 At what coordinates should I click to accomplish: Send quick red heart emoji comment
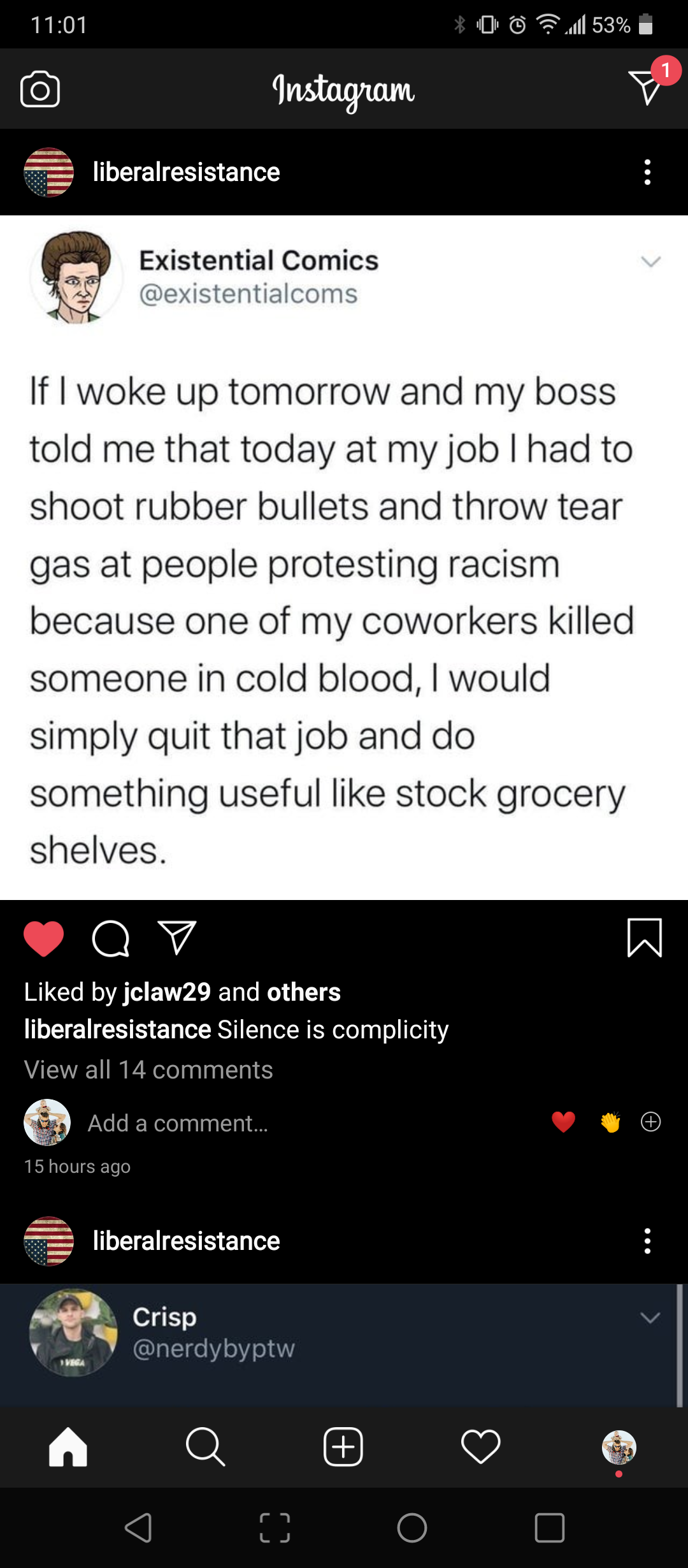pyautogui.click(x=563, y=1122)
